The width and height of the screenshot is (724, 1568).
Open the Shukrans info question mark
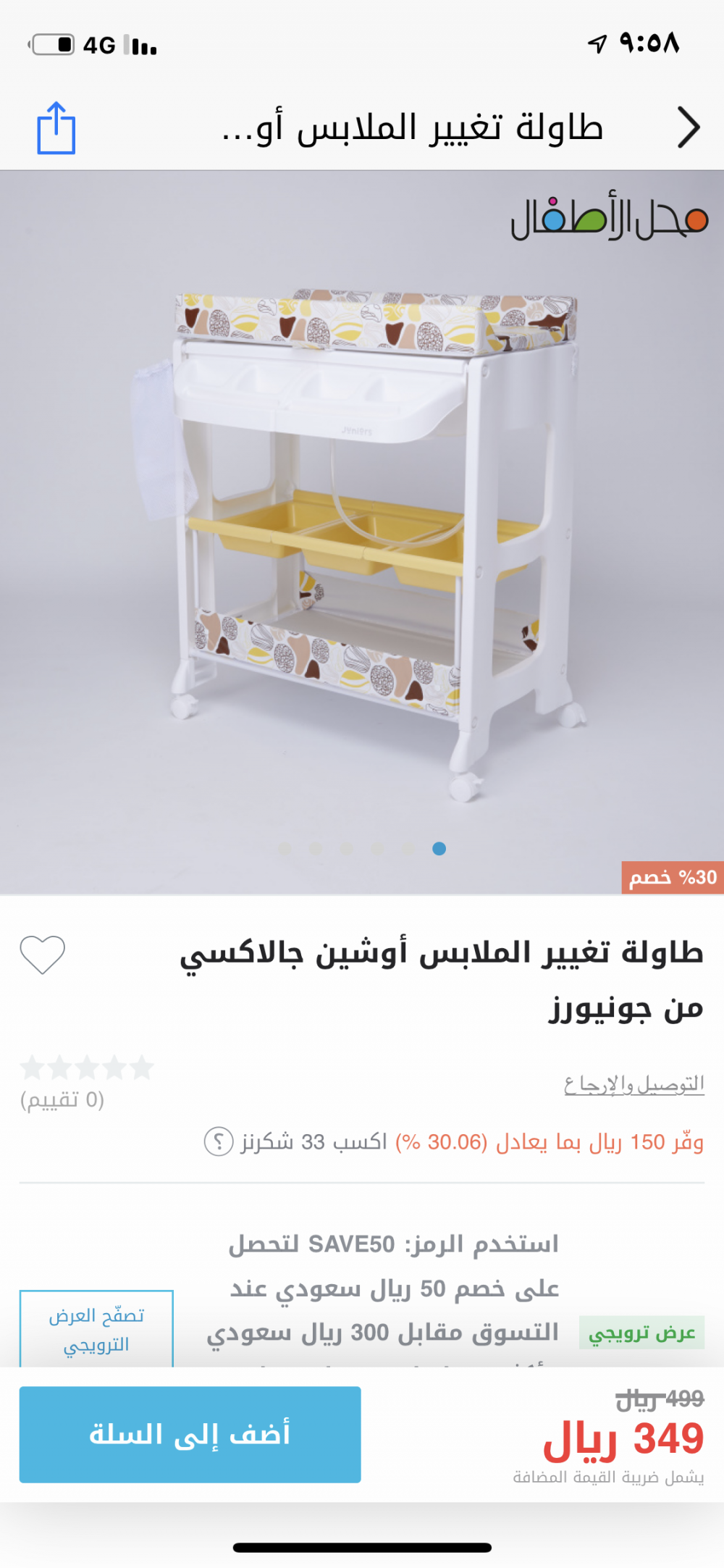coord(218,1141)
